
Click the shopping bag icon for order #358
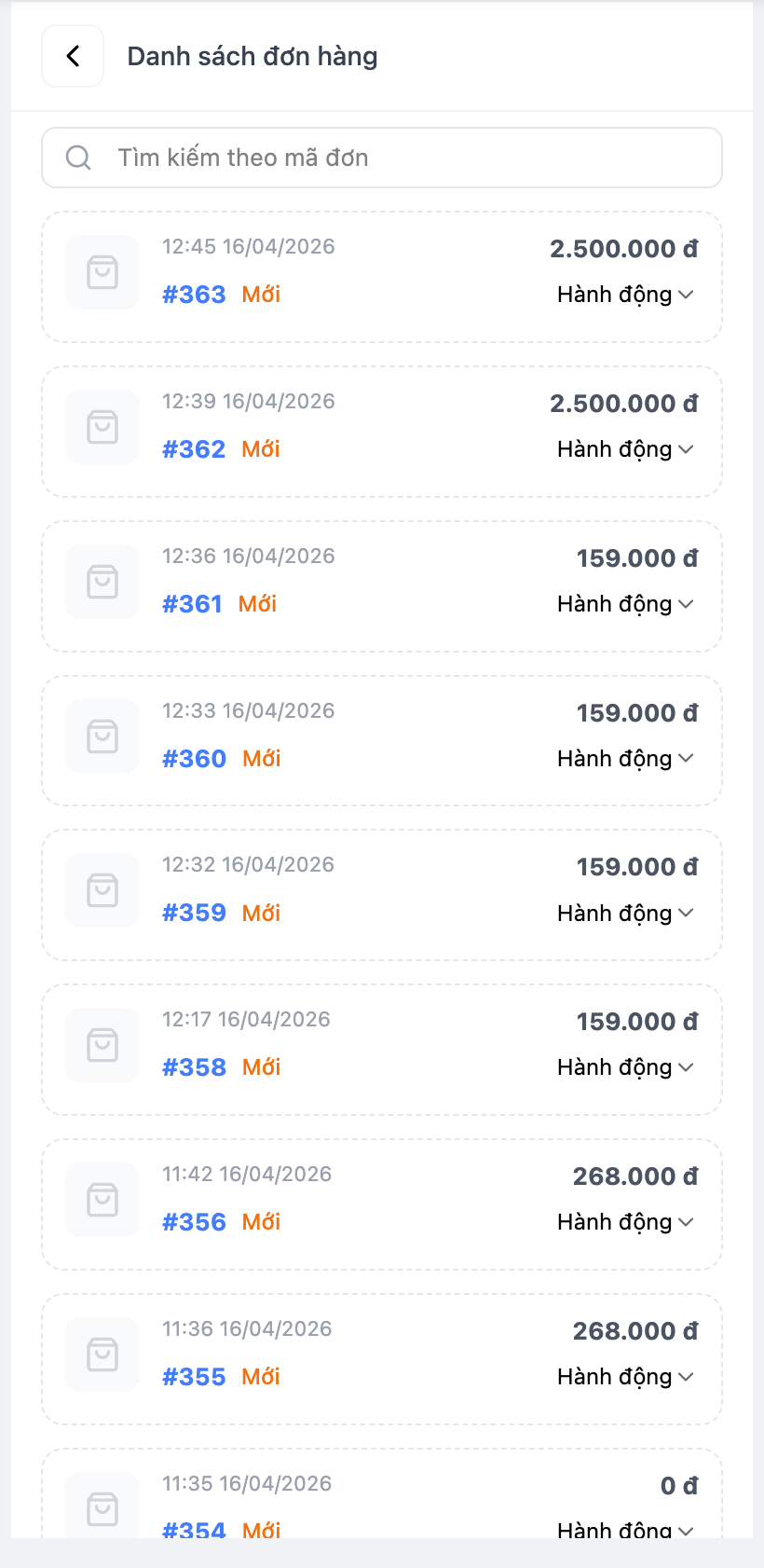click(102, 1045)
